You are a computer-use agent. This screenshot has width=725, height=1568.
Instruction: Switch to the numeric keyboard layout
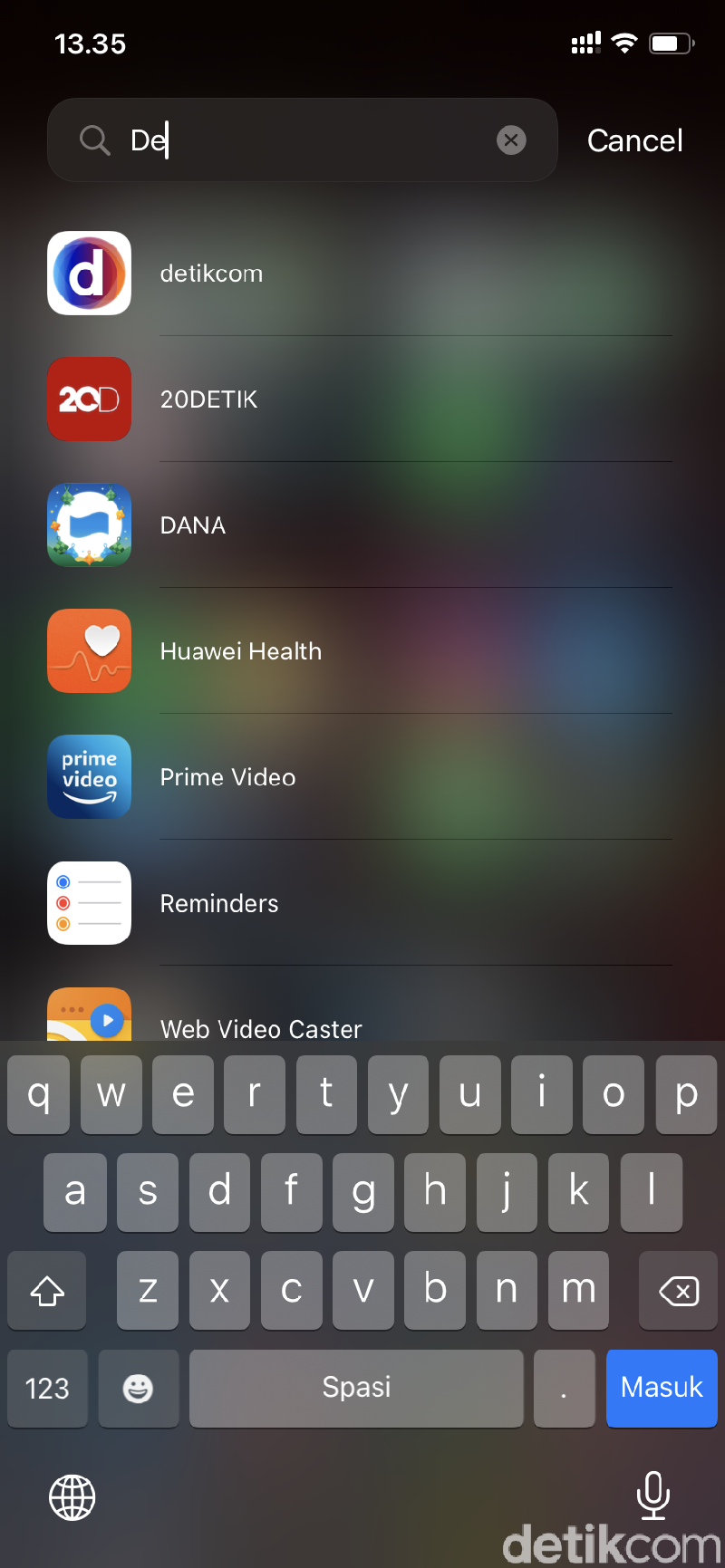click(47, 1388)
